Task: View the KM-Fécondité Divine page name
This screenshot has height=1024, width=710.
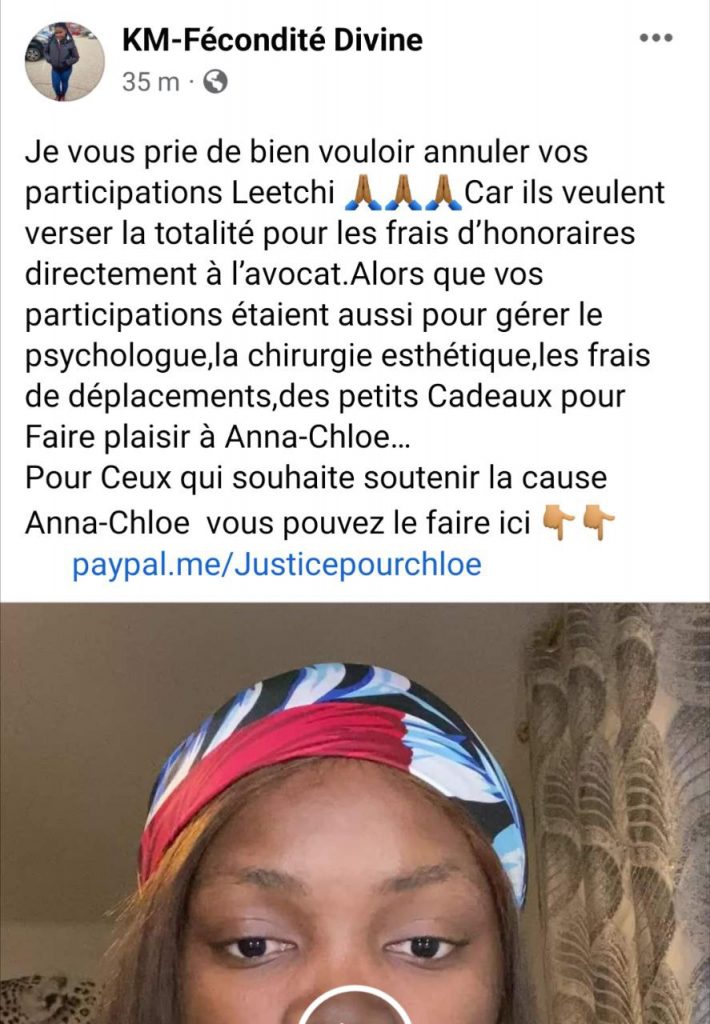Action: pos(272,40)
